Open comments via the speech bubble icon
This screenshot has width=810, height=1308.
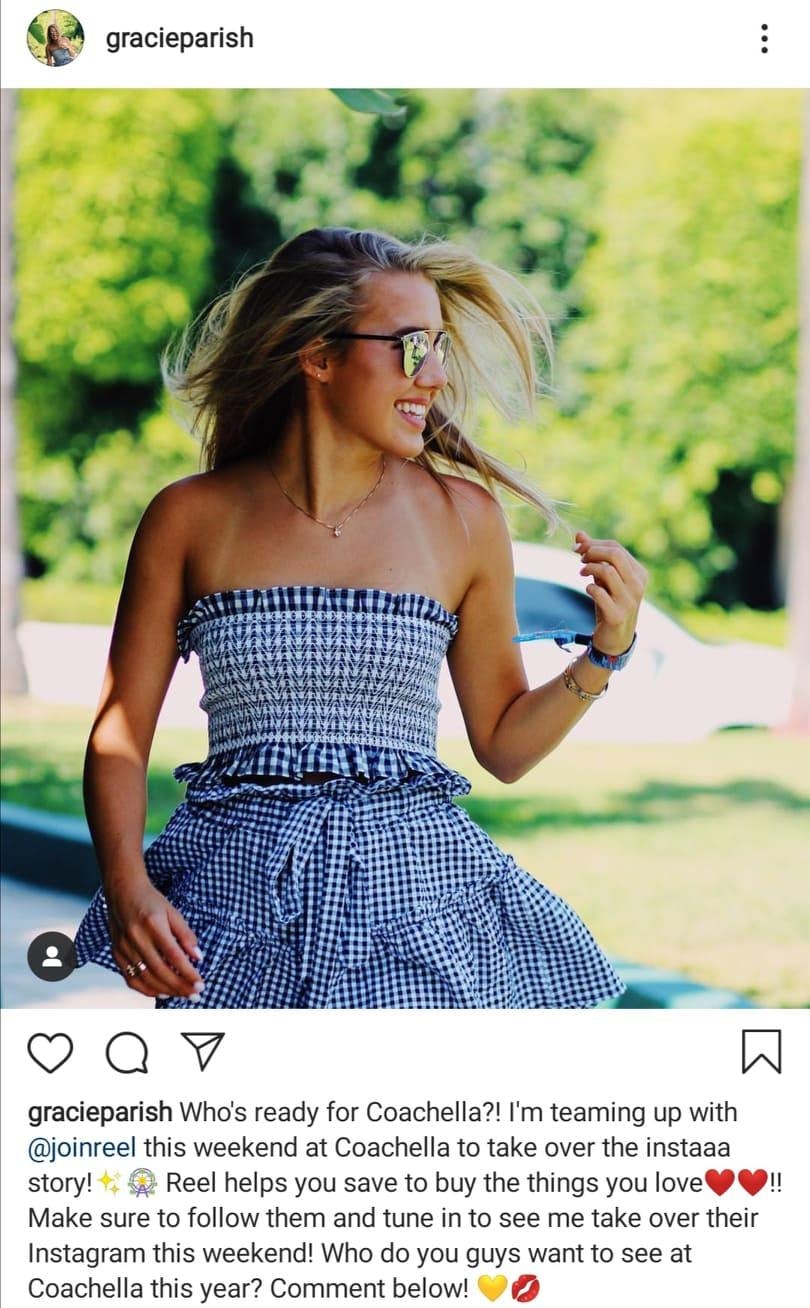[x=128, y=1052]
